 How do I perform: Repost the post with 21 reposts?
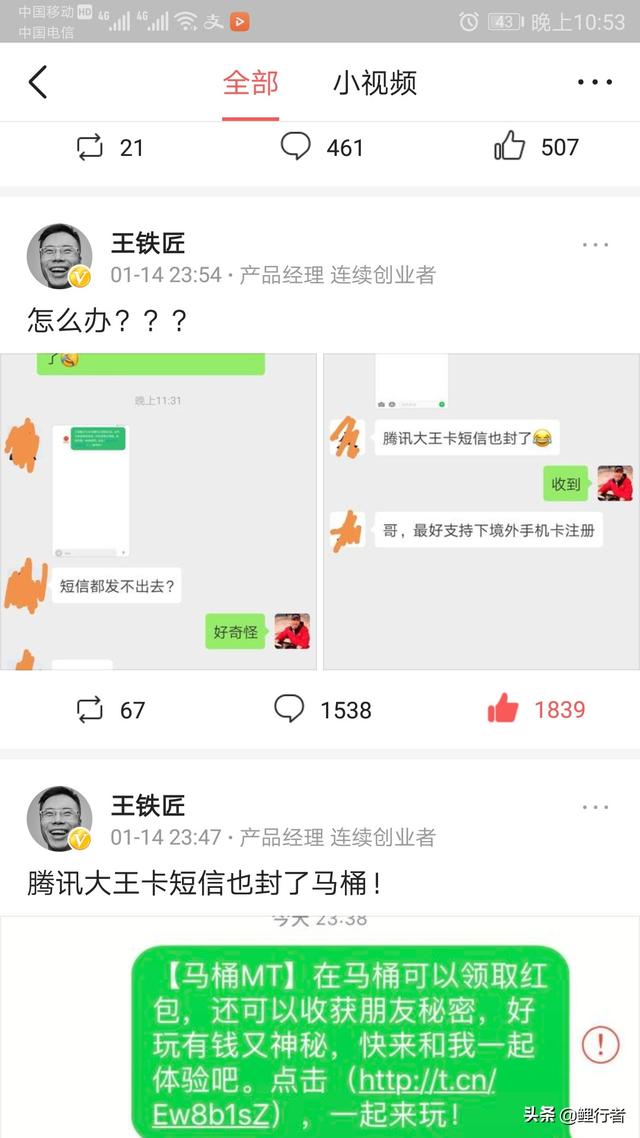pyautogui.click(x=110, y=147)
